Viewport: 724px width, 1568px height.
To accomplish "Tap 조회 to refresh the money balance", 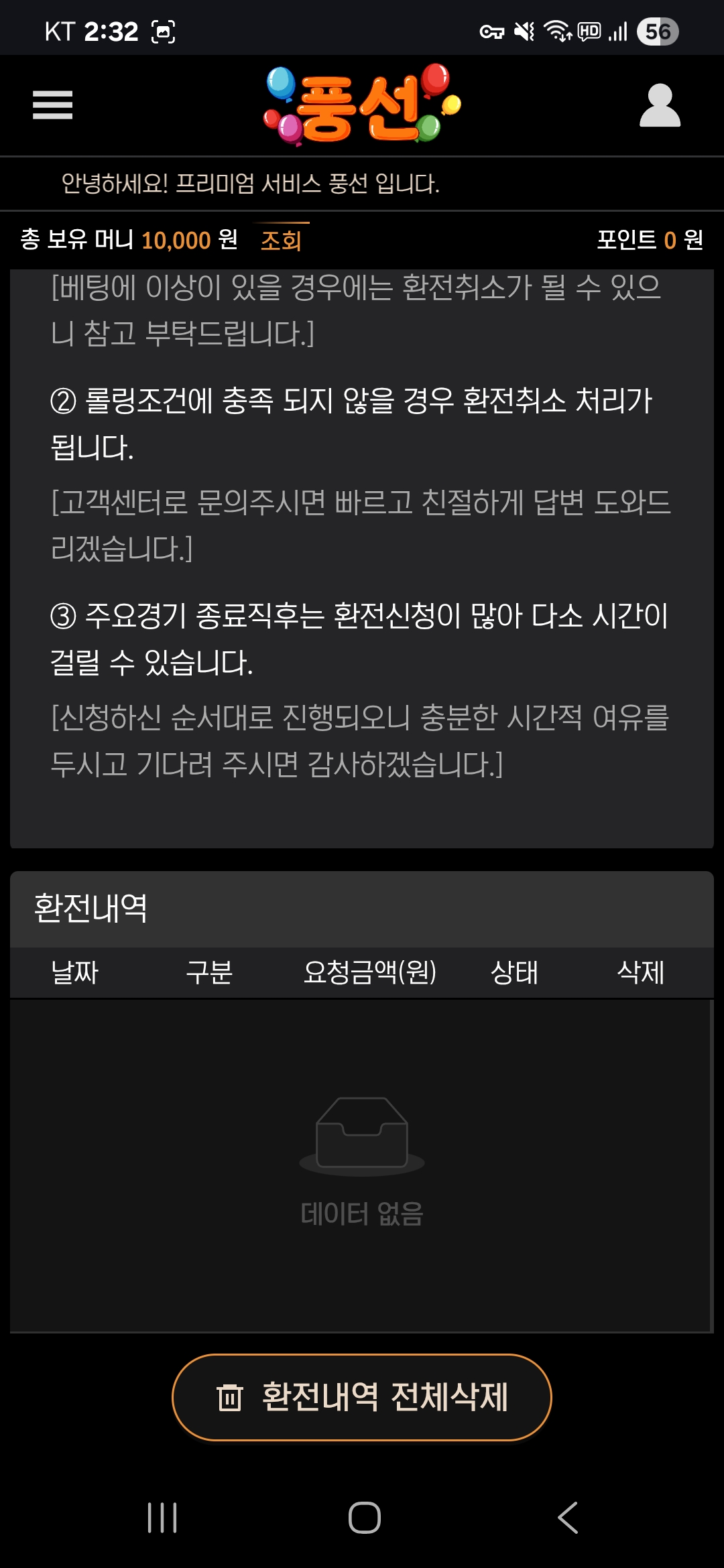I will 281,240.
